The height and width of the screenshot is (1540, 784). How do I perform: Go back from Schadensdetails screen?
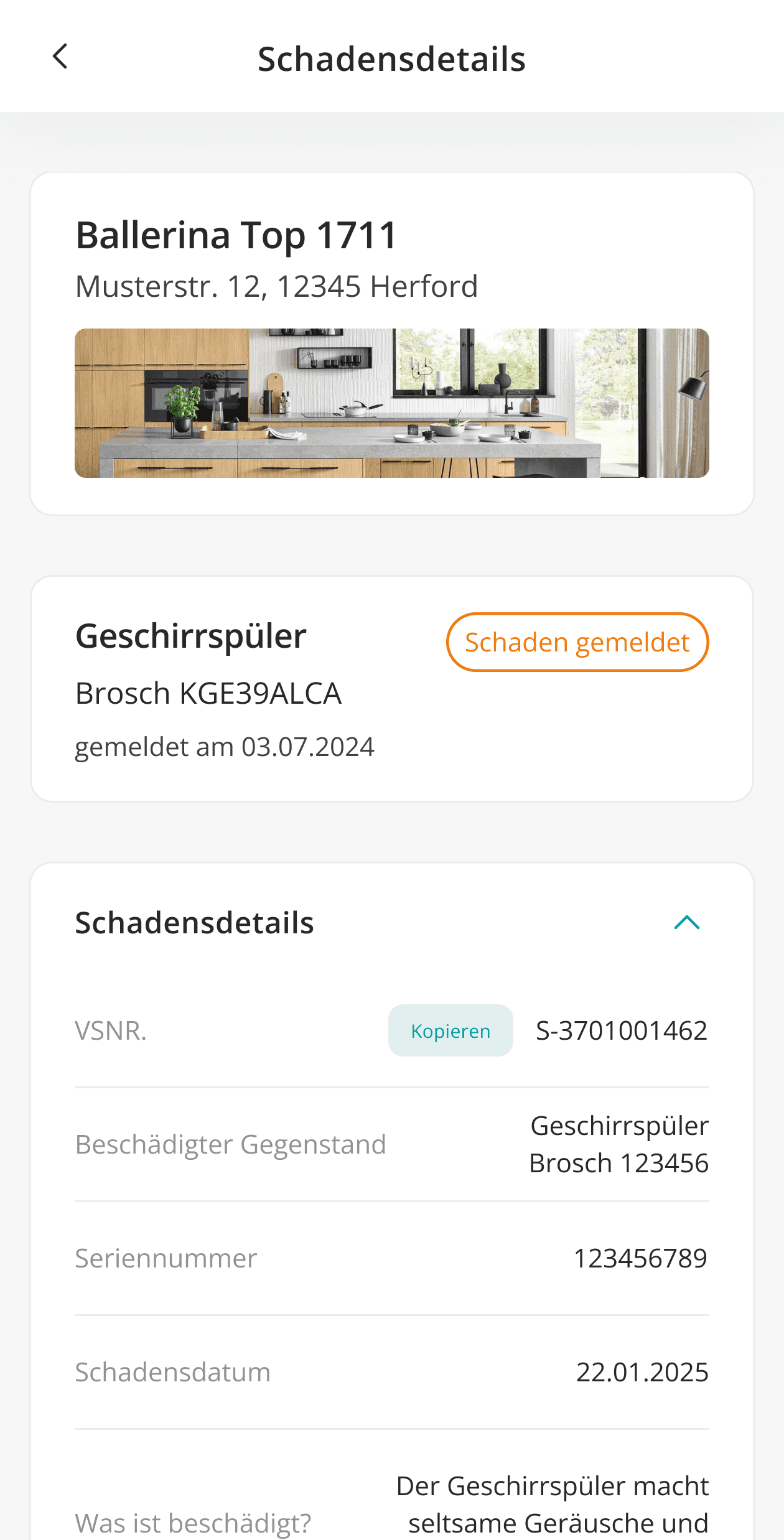tap(60, 57)
